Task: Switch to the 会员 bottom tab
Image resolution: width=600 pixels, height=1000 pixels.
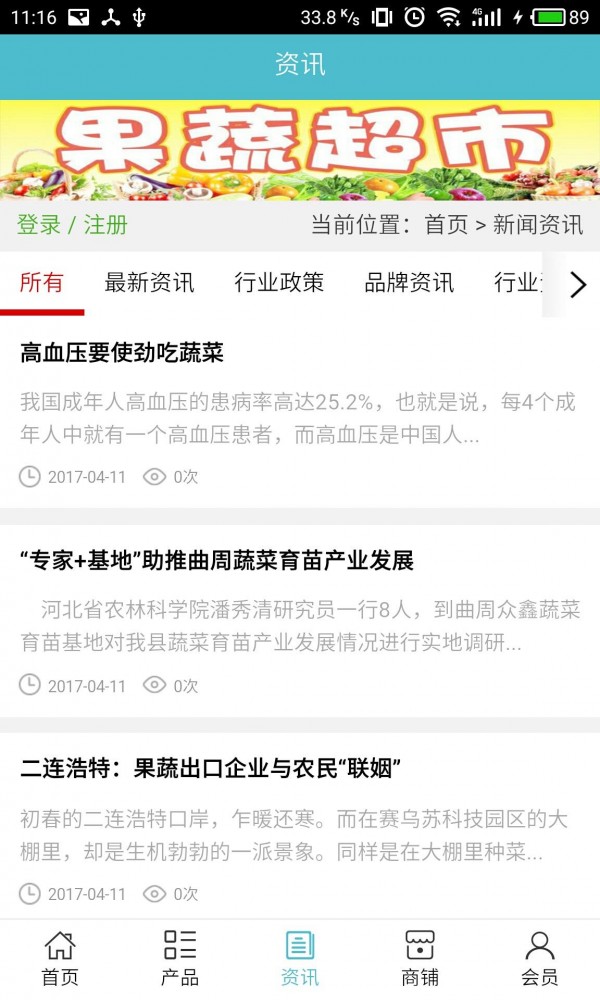Action: 540,958
